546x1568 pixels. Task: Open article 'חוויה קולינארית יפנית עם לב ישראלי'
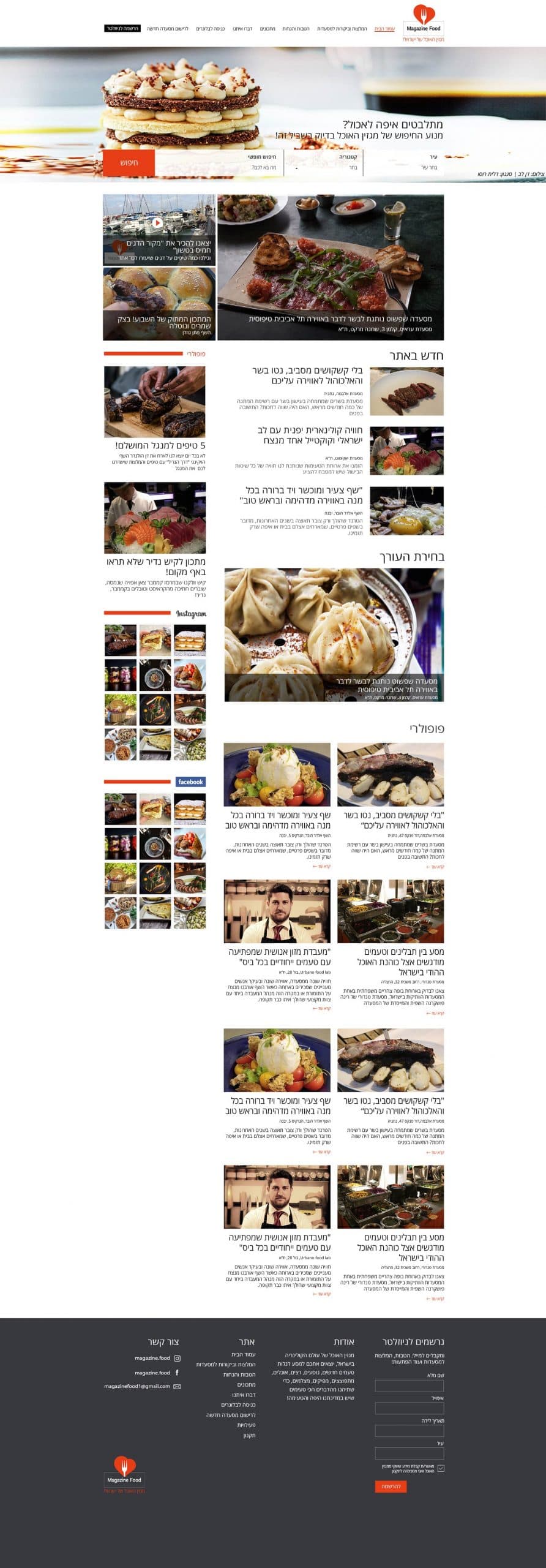[x=310, y=435]
